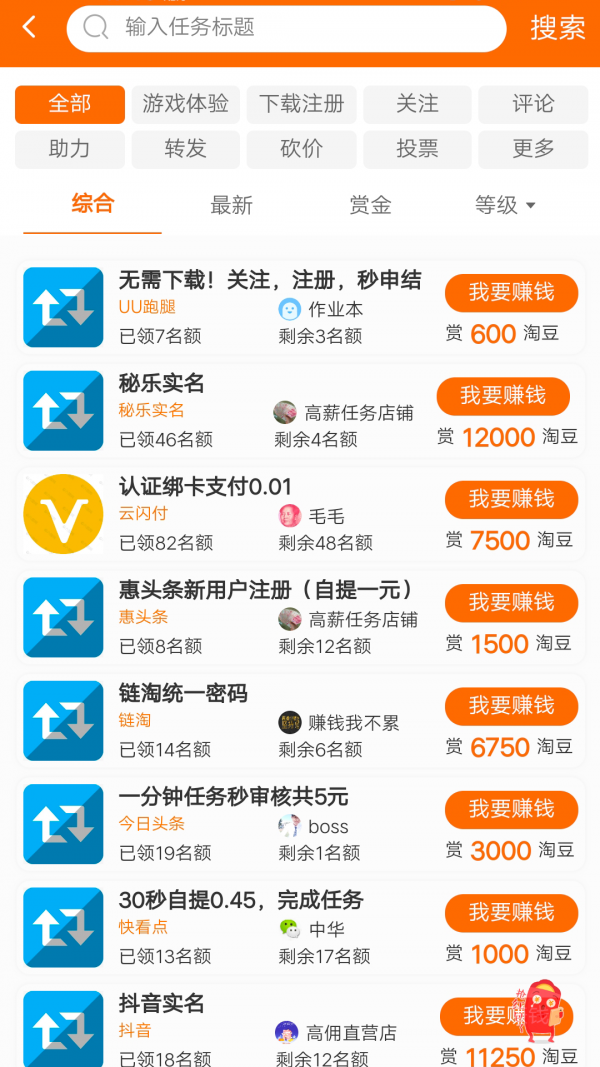600x1067 pixels.
Task: Expand the 等级 dropdown
Action: (505, 205)
